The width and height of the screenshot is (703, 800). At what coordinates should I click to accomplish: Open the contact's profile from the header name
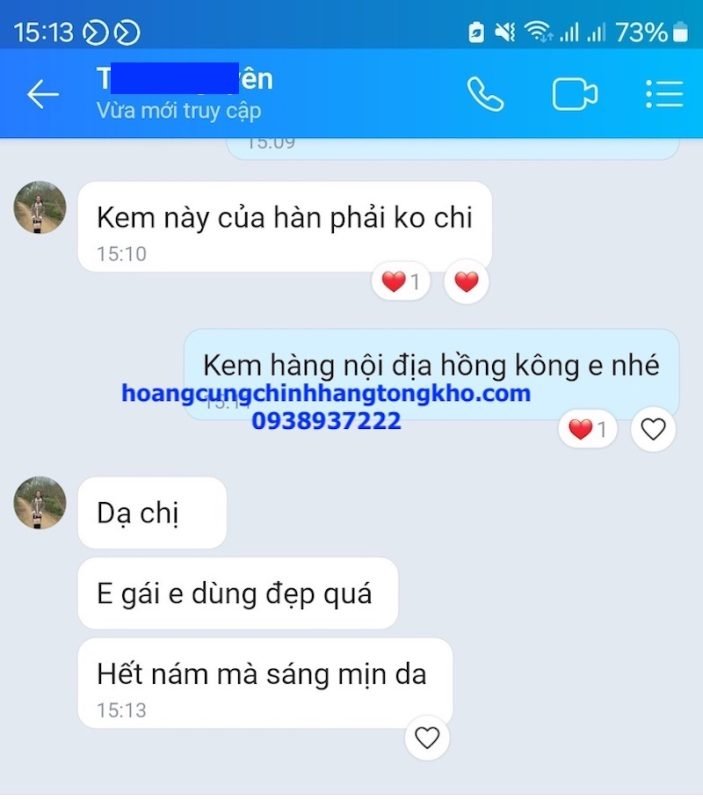click(185, 80)
